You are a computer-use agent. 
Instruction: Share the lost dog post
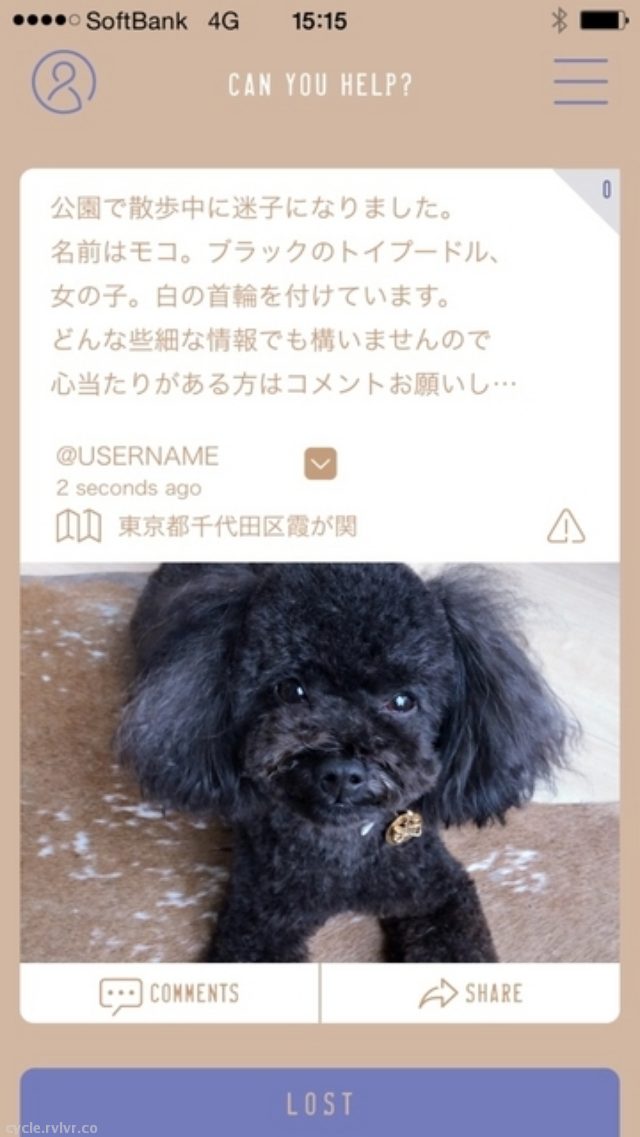coord(471,994)
